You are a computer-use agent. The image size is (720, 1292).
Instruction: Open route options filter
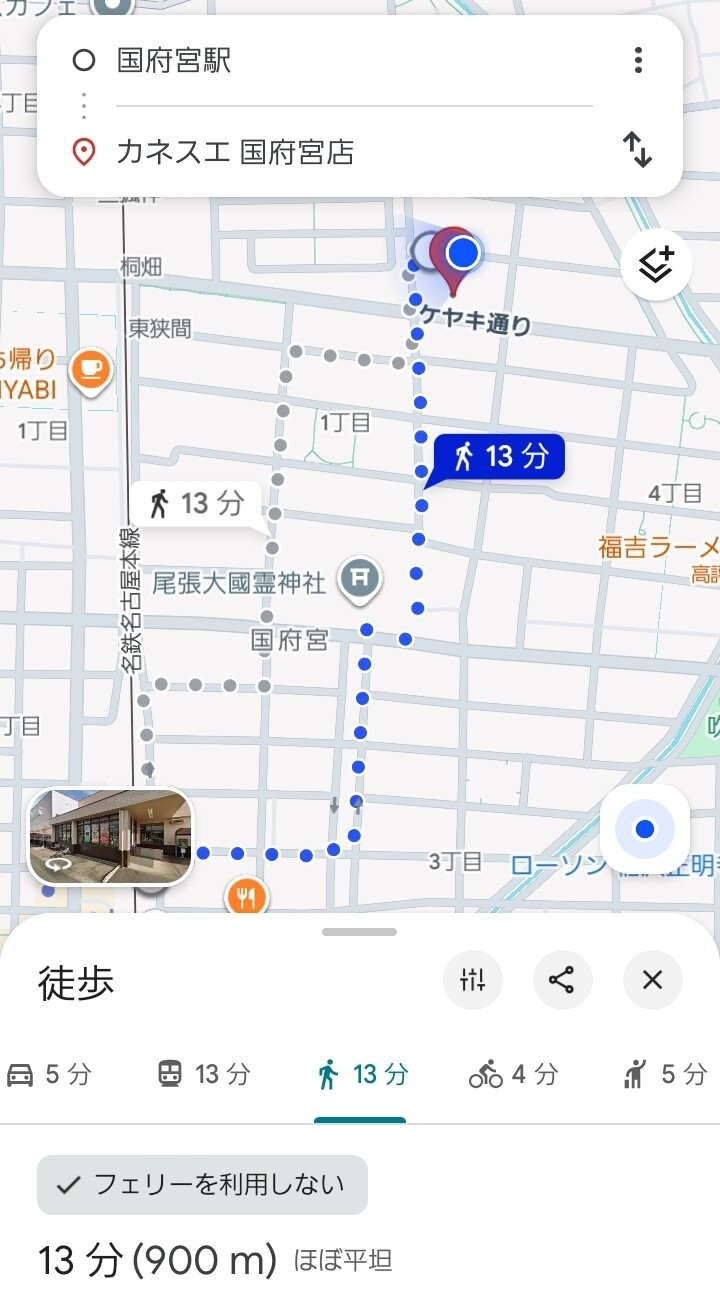pyautogui.click(x=472, y=980)
